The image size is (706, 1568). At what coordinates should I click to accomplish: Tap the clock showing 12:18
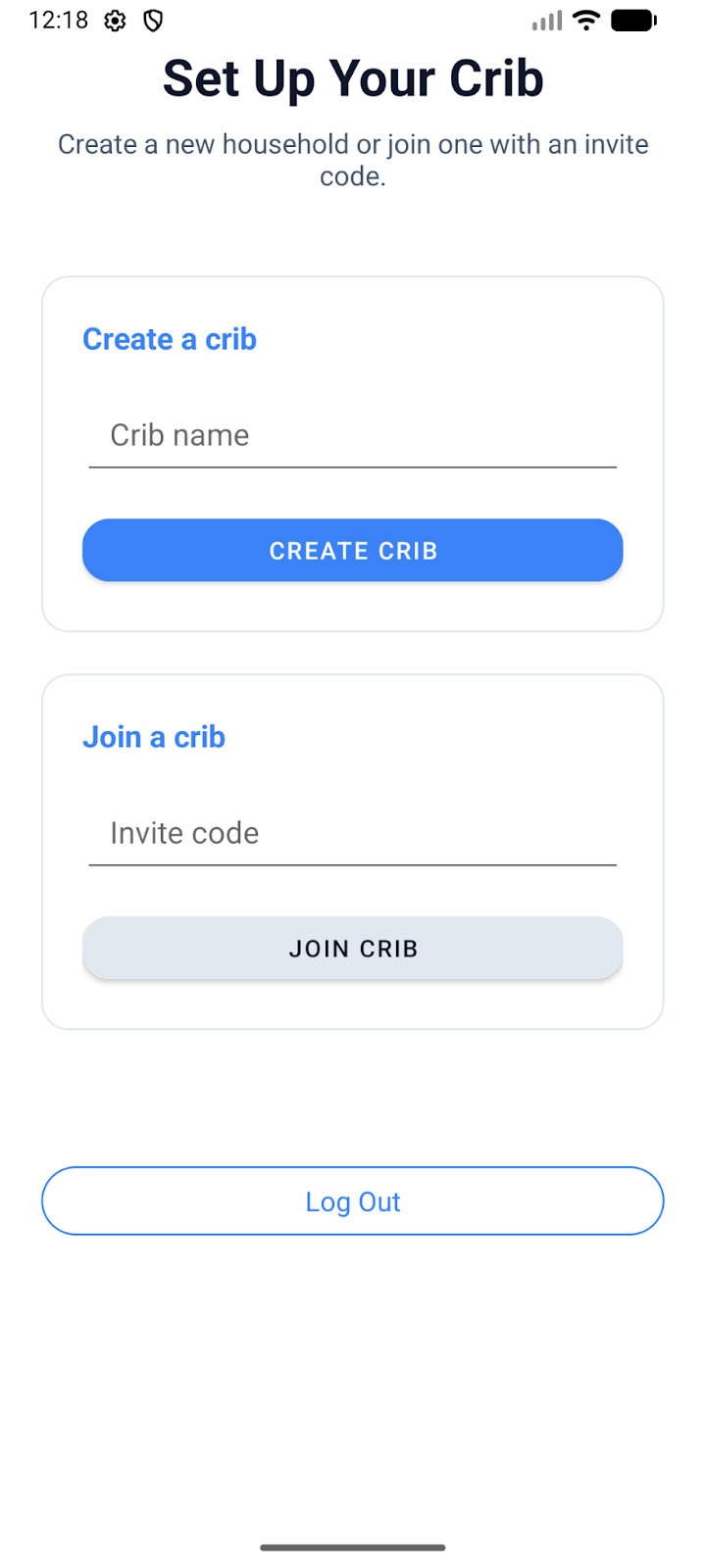point(57,19)
